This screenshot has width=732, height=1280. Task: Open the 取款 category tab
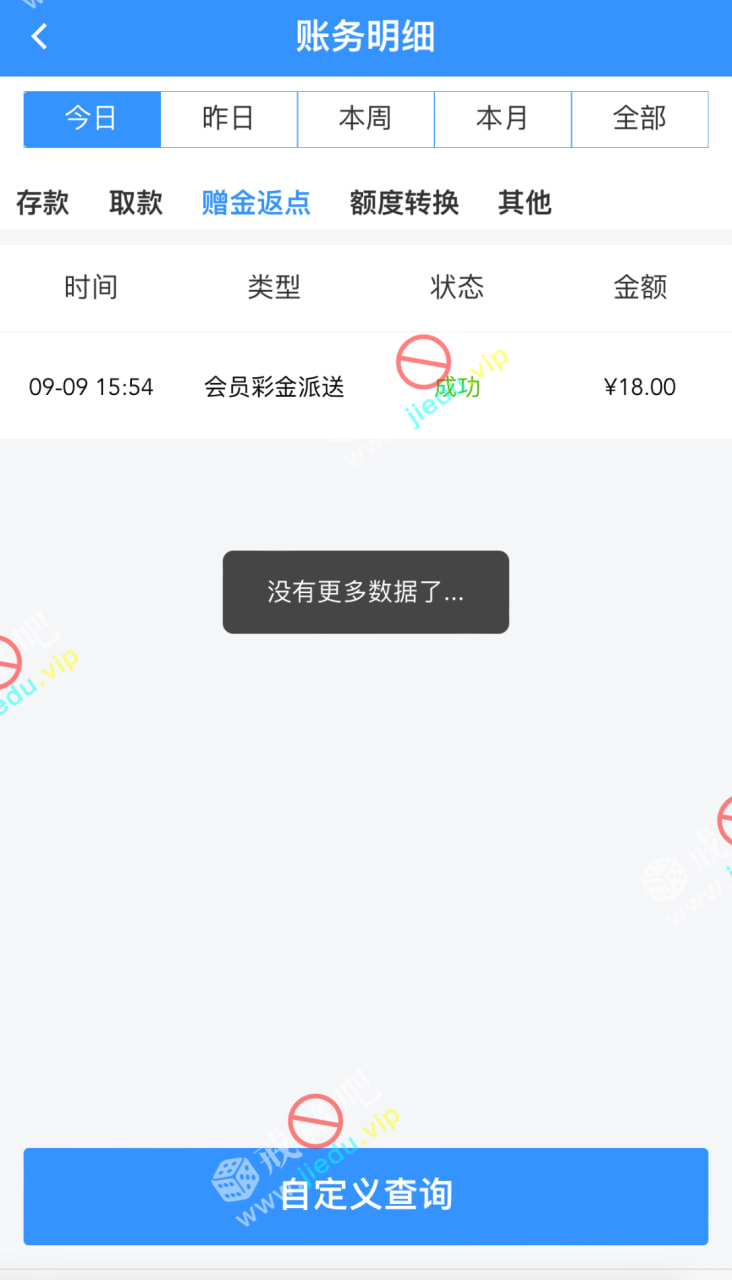tap(136, 203)
